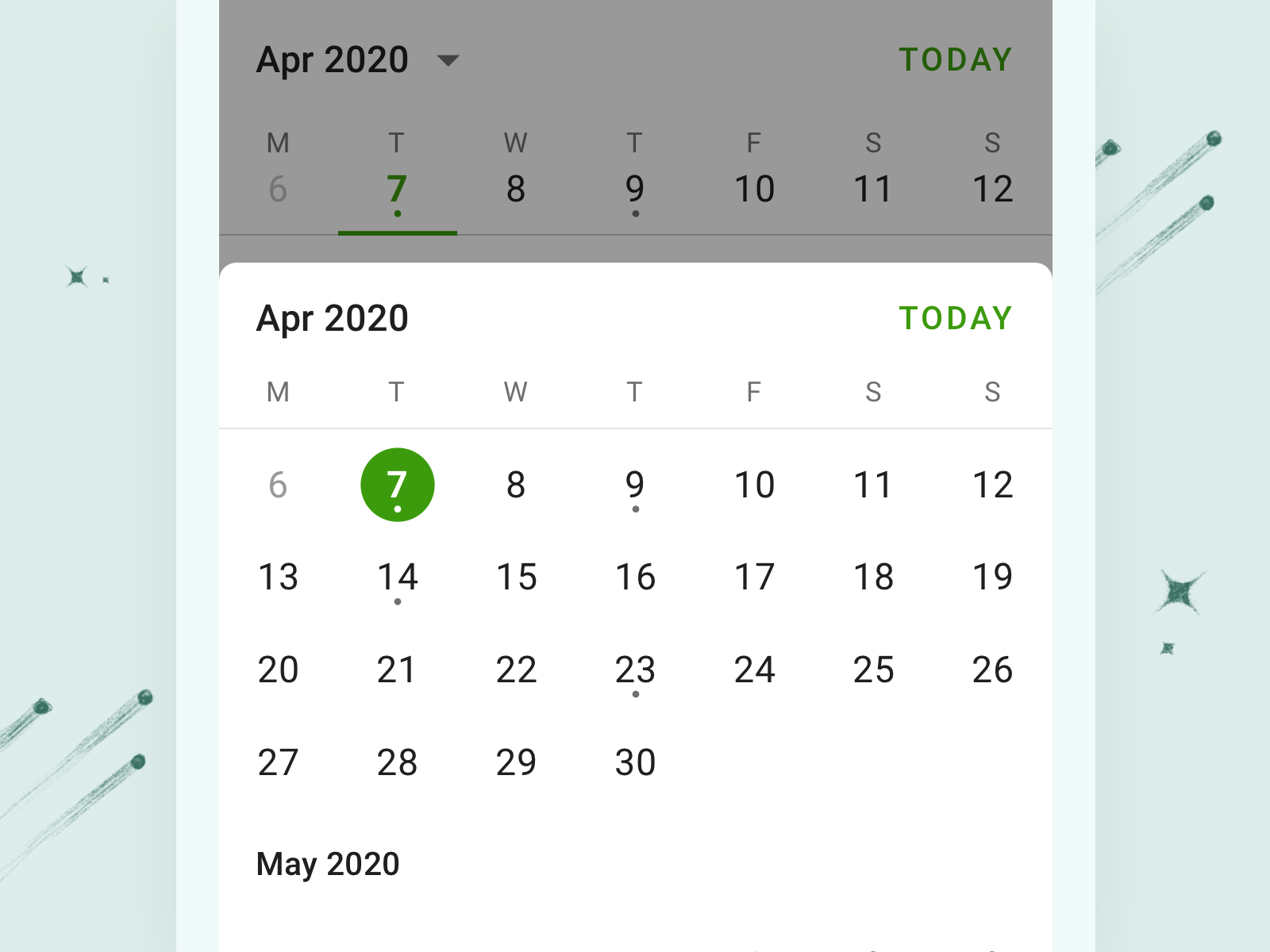
Task: Tap date 16 in April
Action: [x=635, y=577]
